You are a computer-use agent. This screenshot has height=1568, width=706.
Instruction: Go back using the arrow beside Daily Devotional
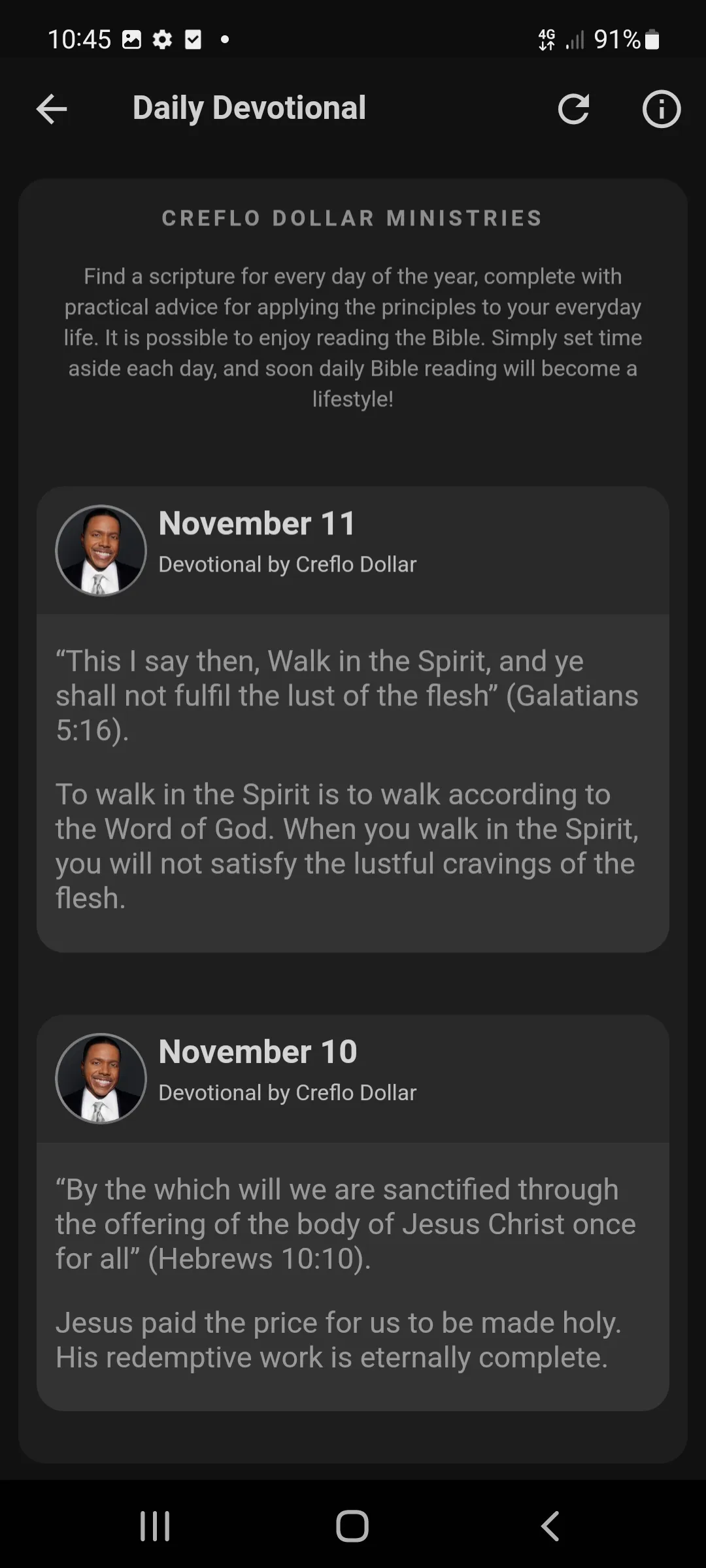[52, 109]
